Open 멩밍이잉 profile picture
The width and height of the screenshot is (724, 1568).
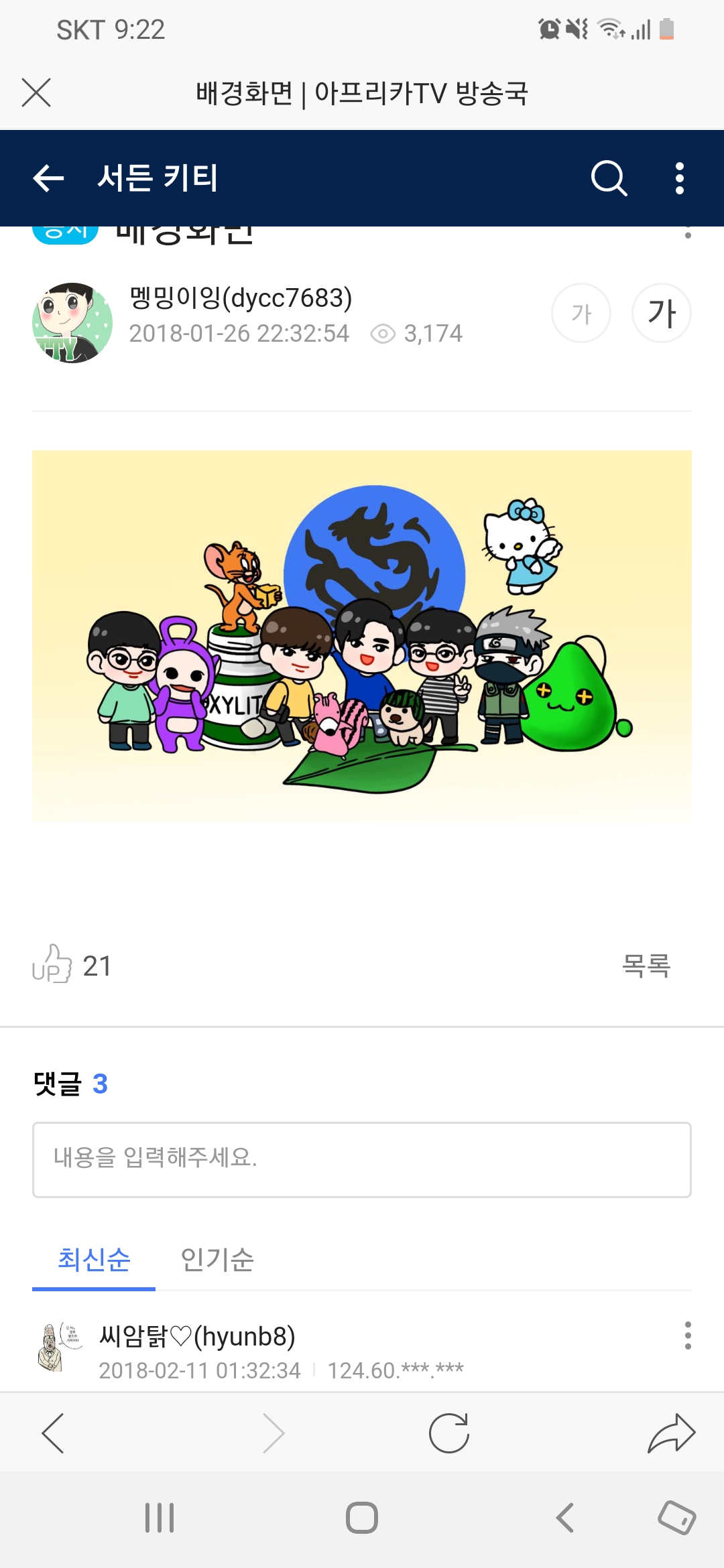[72, 323]
